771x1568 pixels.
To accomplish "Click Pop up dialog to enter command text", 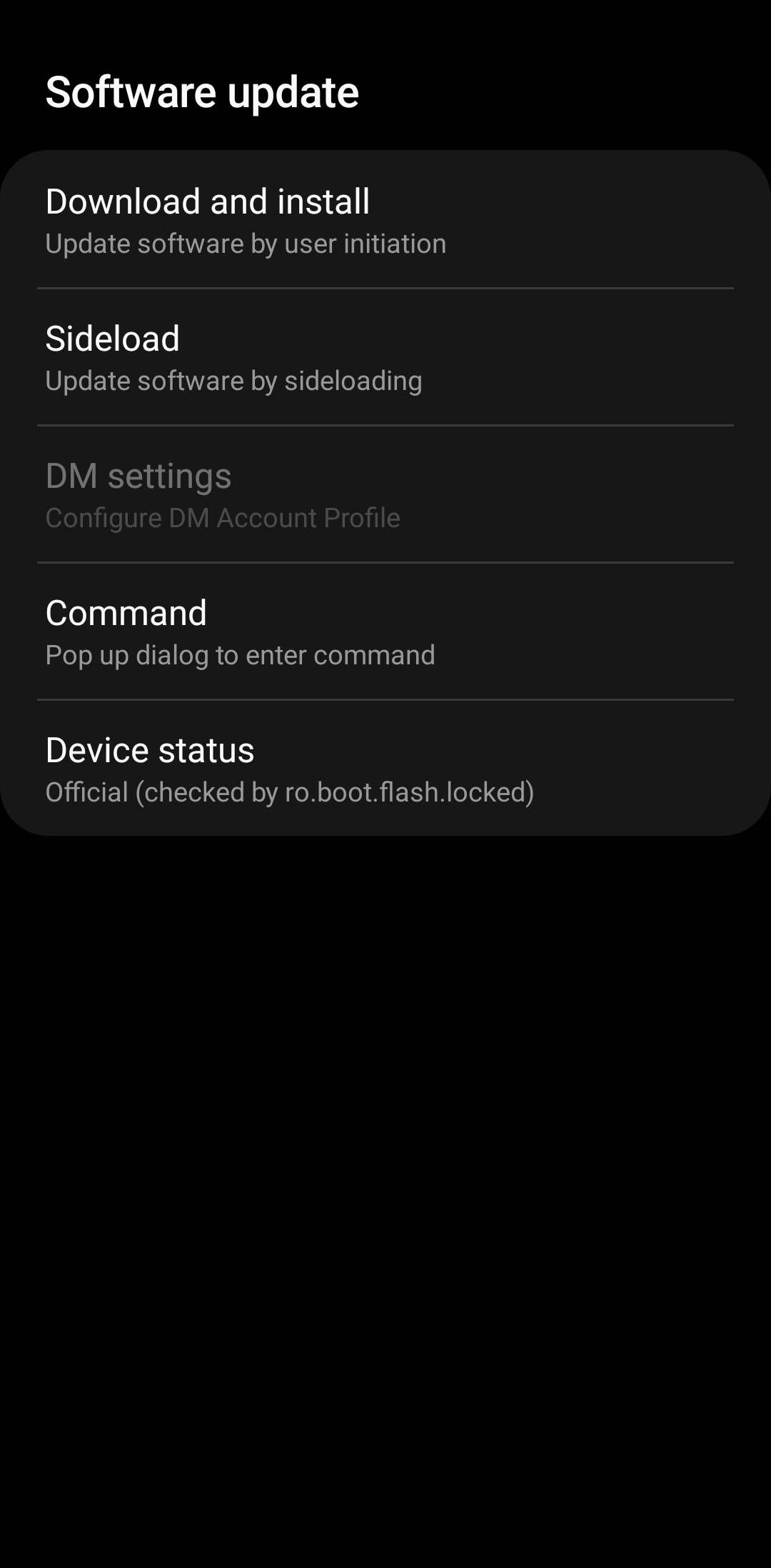I will pyautogui.click(x=240, y=655).
